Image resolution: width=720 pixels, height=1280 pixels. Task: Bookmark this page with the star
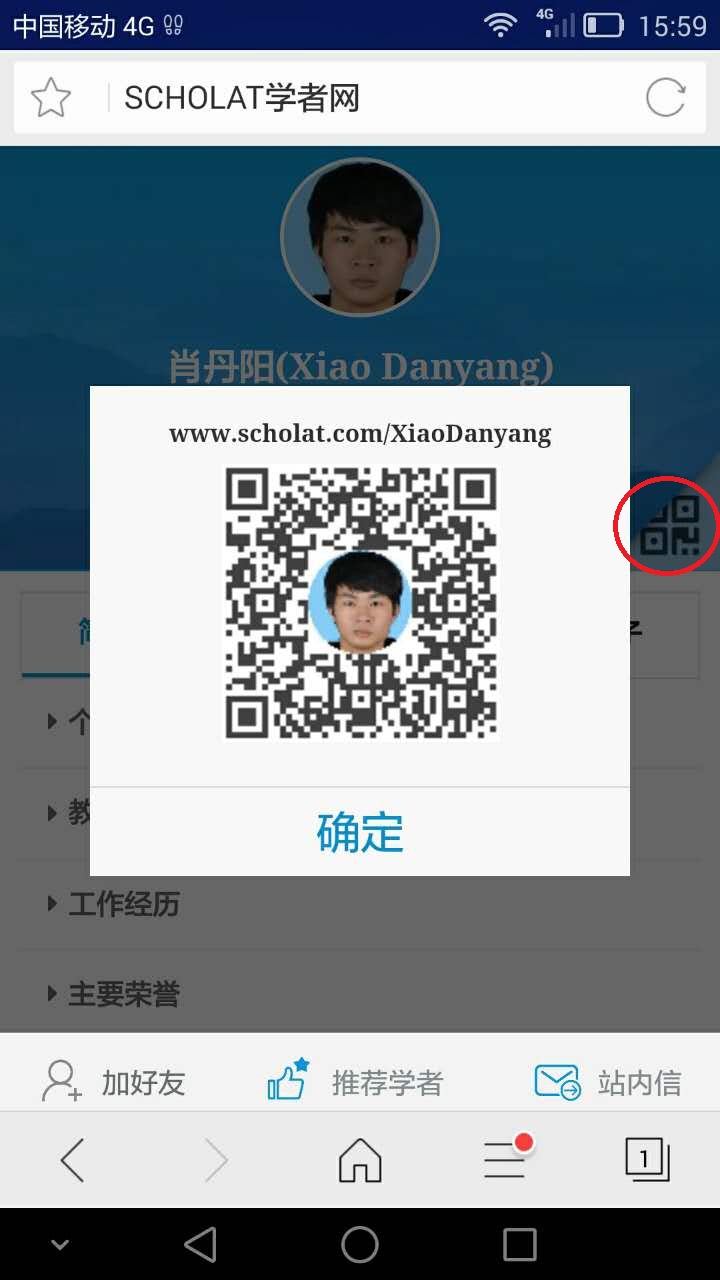[x=51, y=98]
